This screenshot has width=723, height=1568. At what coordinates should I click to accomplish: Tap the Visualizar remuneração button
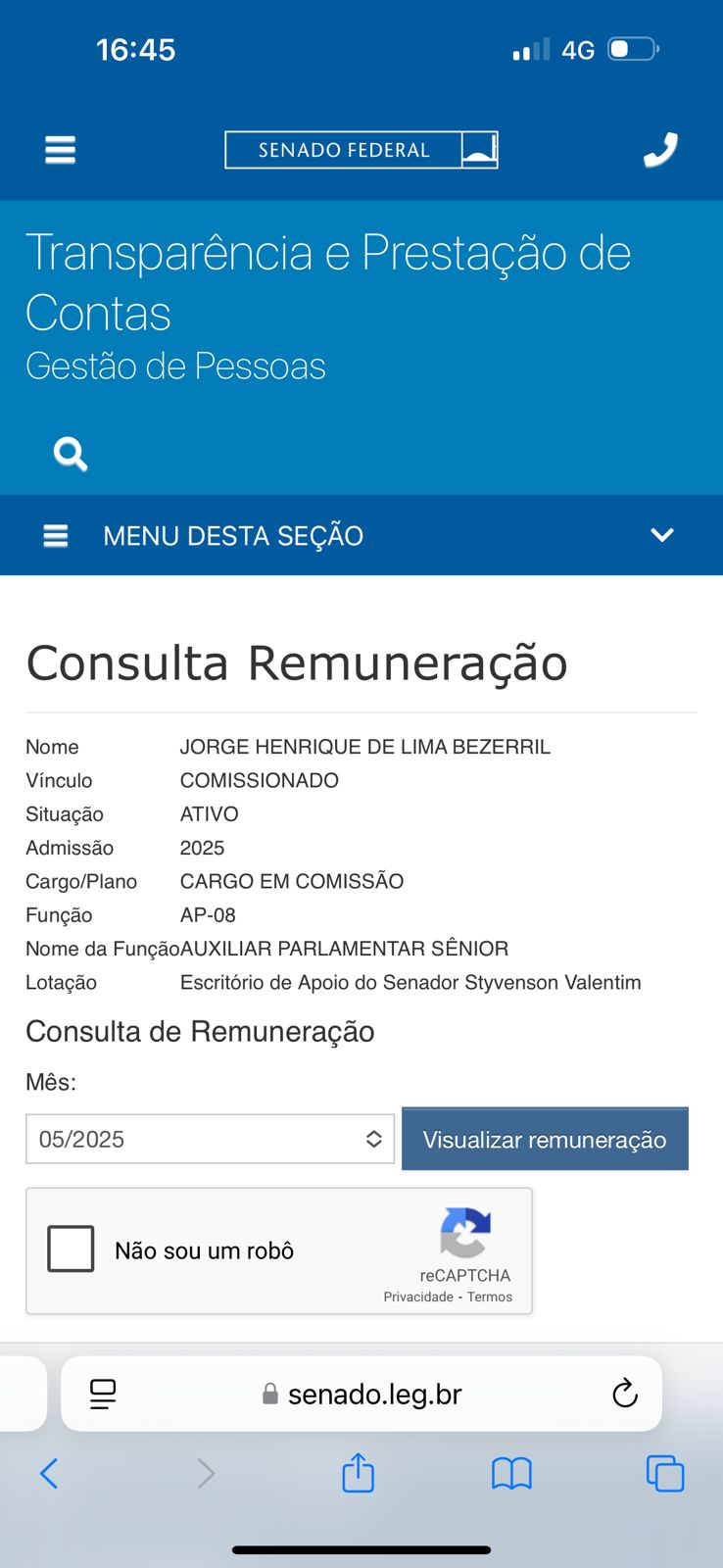[x=545, y=1139]
